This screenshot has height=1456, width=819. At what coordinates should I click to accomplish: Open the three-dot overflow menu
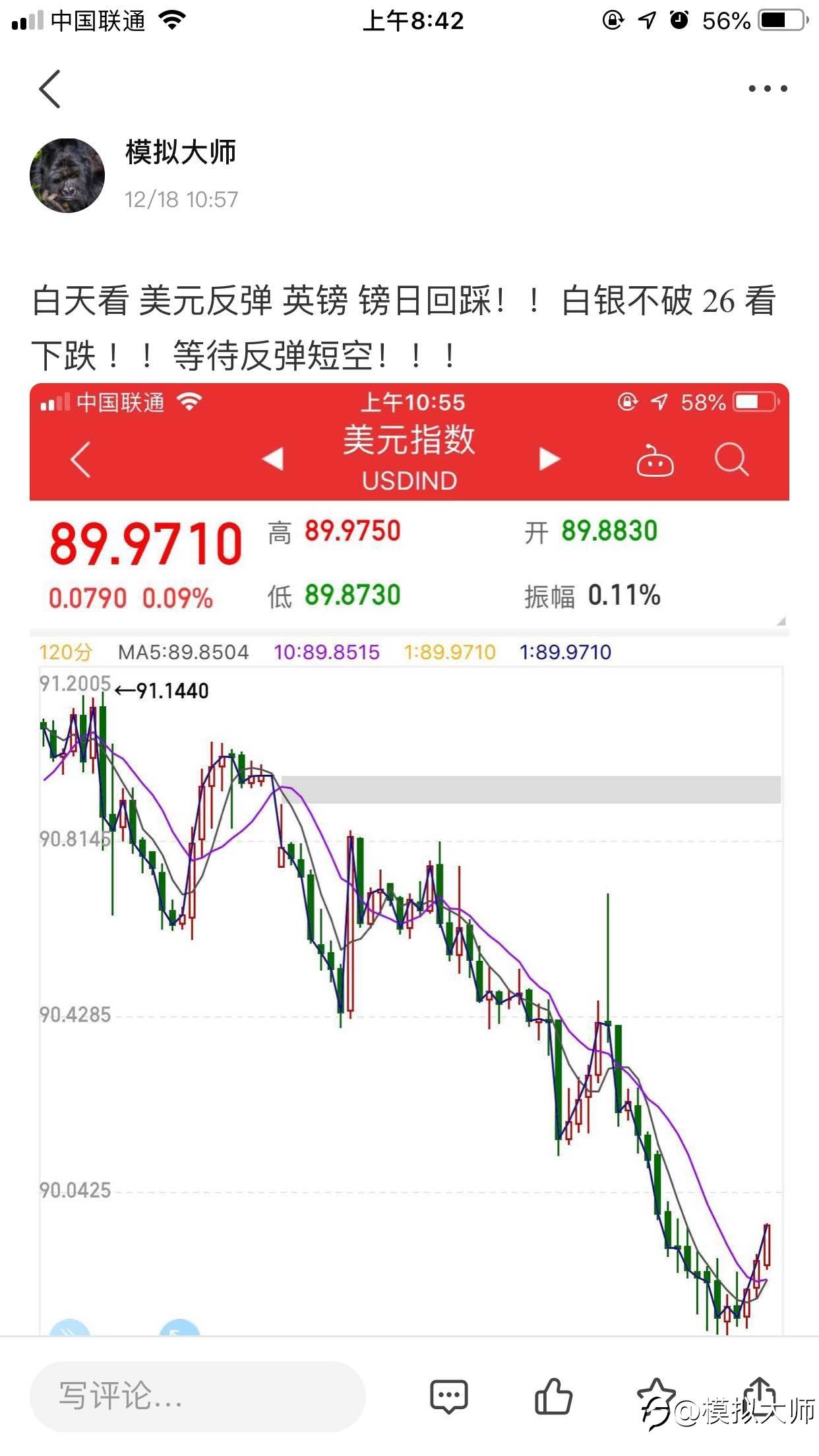coord(767,88)
